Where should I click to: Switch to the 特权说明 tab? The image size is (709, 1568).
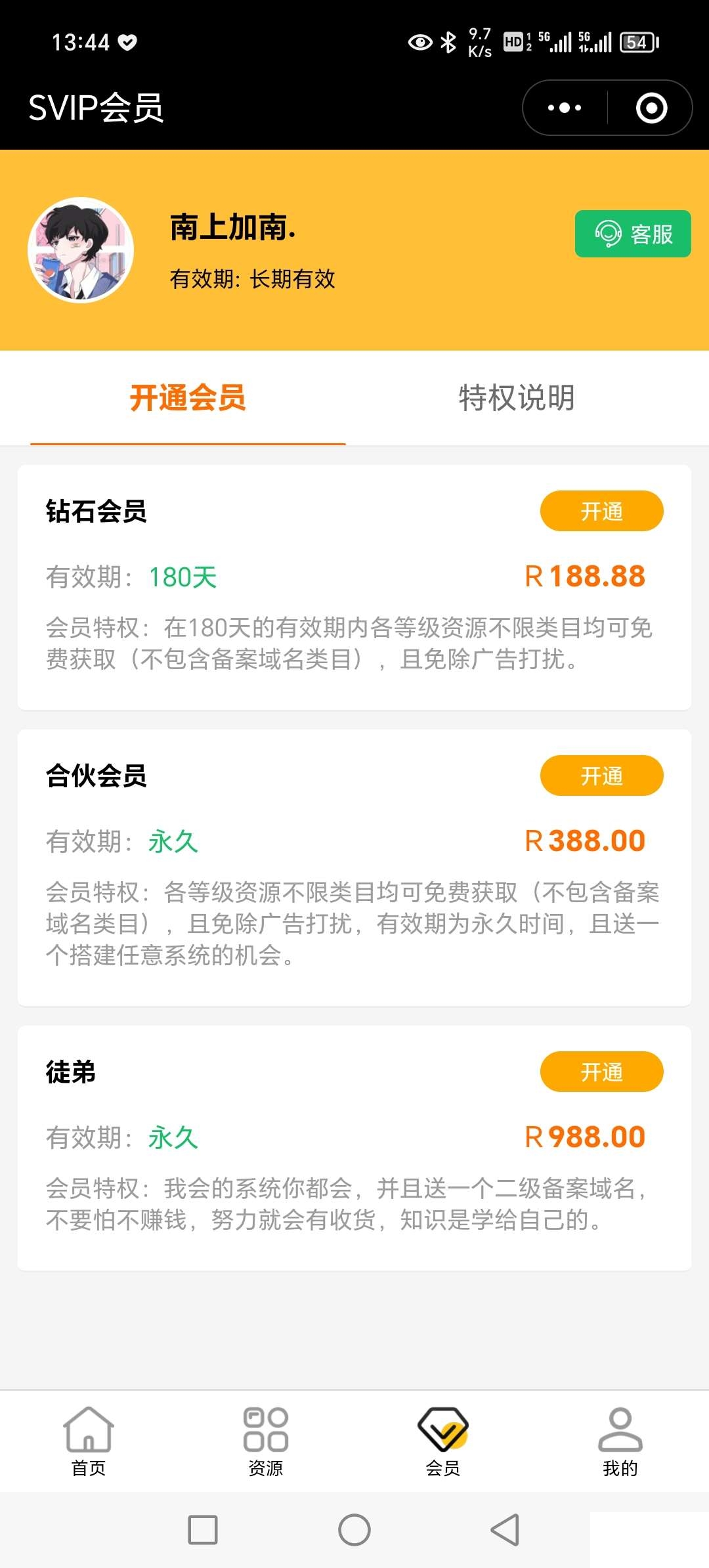click(x=517, y=398)
